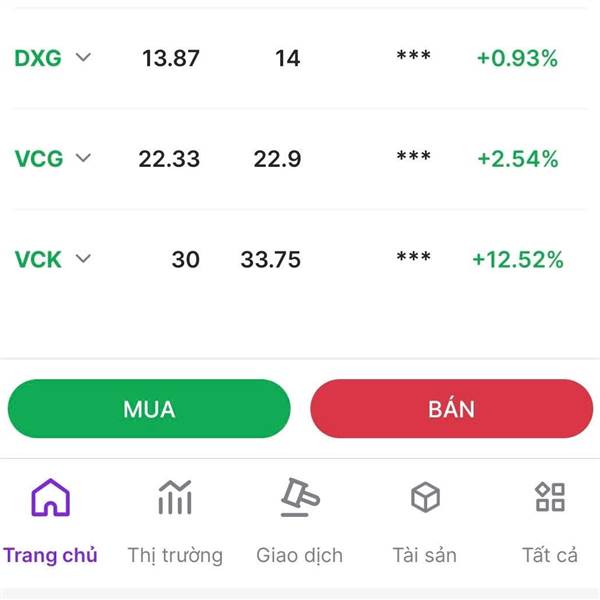The height and width of the screenshot is (600, 600).
Task: Tap the red BÁN sell button
Action: [451, 409]
